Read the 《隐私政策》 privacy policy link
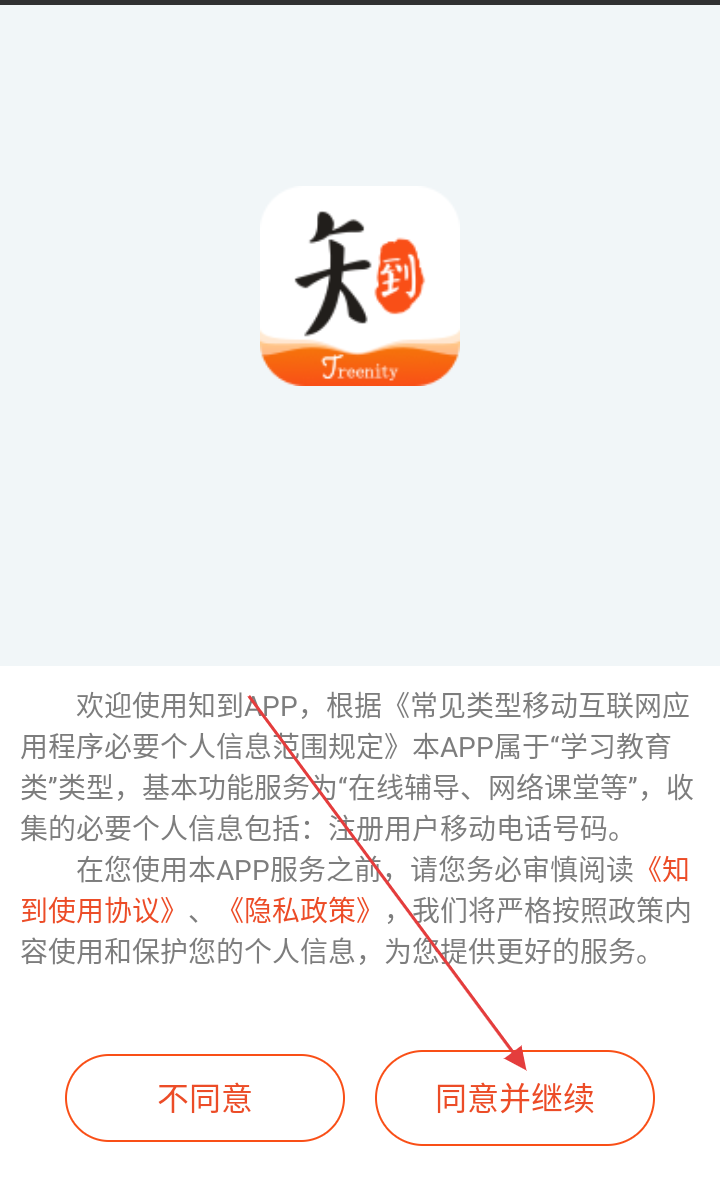 click(300, 910)
